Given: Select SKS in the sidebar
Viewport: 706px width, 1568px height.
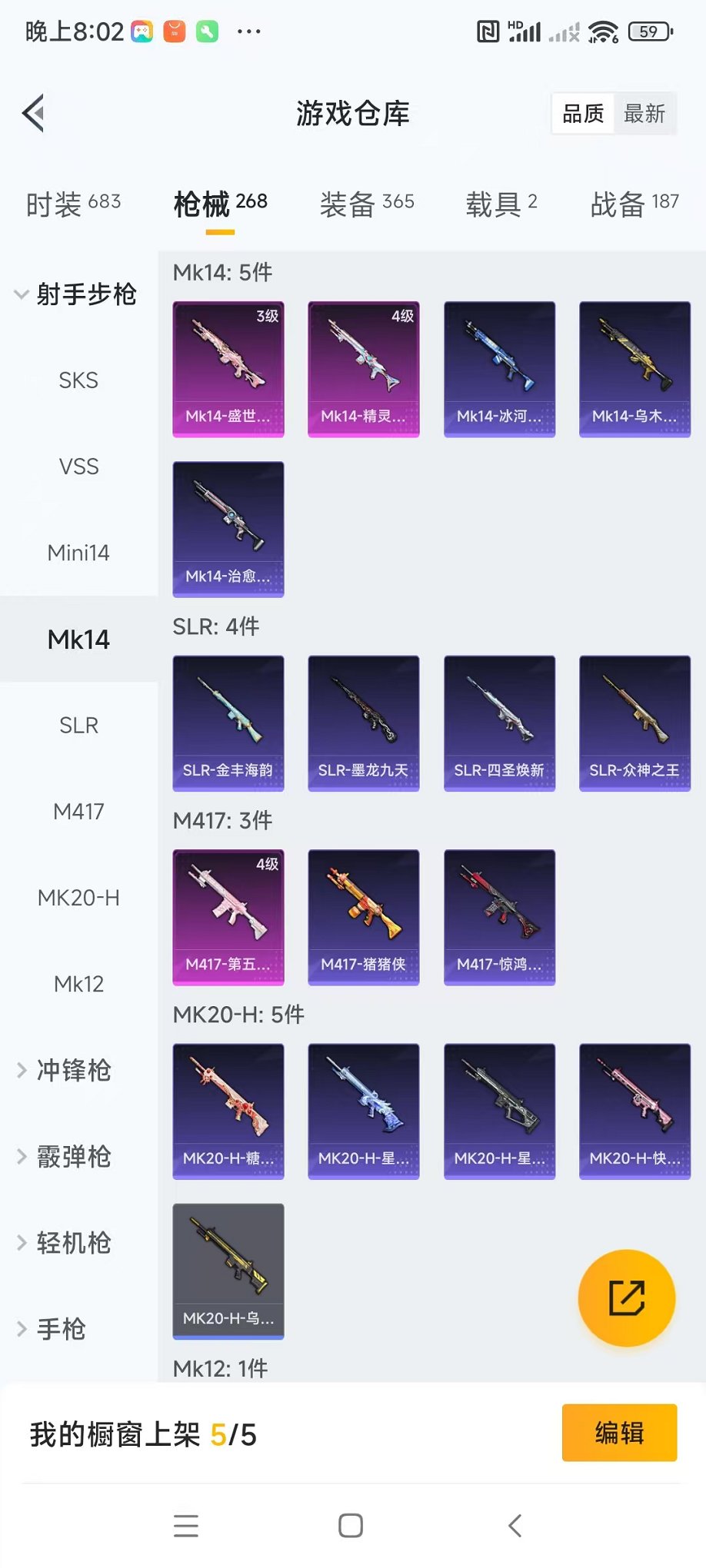Looking at the screenshot, I should [78, 380].
